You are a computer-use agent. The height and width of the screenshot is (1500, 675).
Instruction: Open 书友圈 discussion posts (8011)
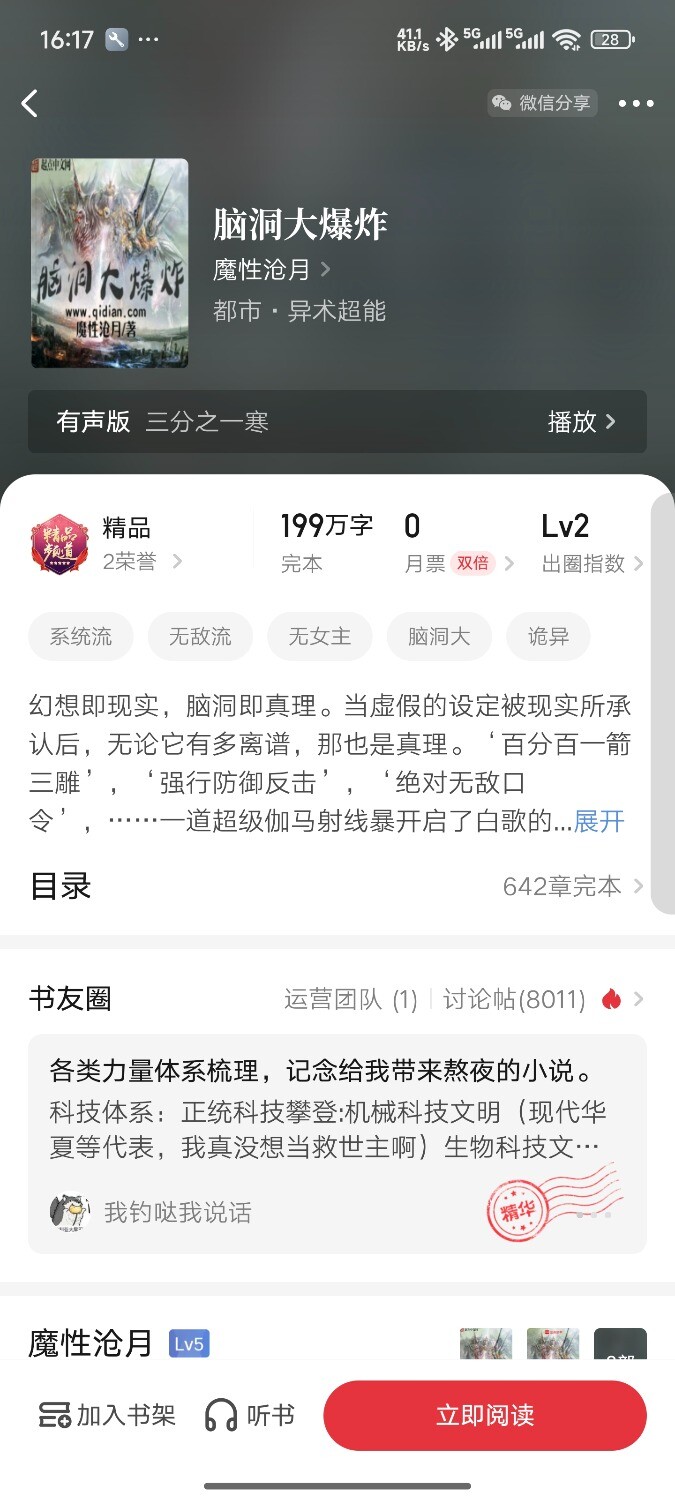point(515,999)
